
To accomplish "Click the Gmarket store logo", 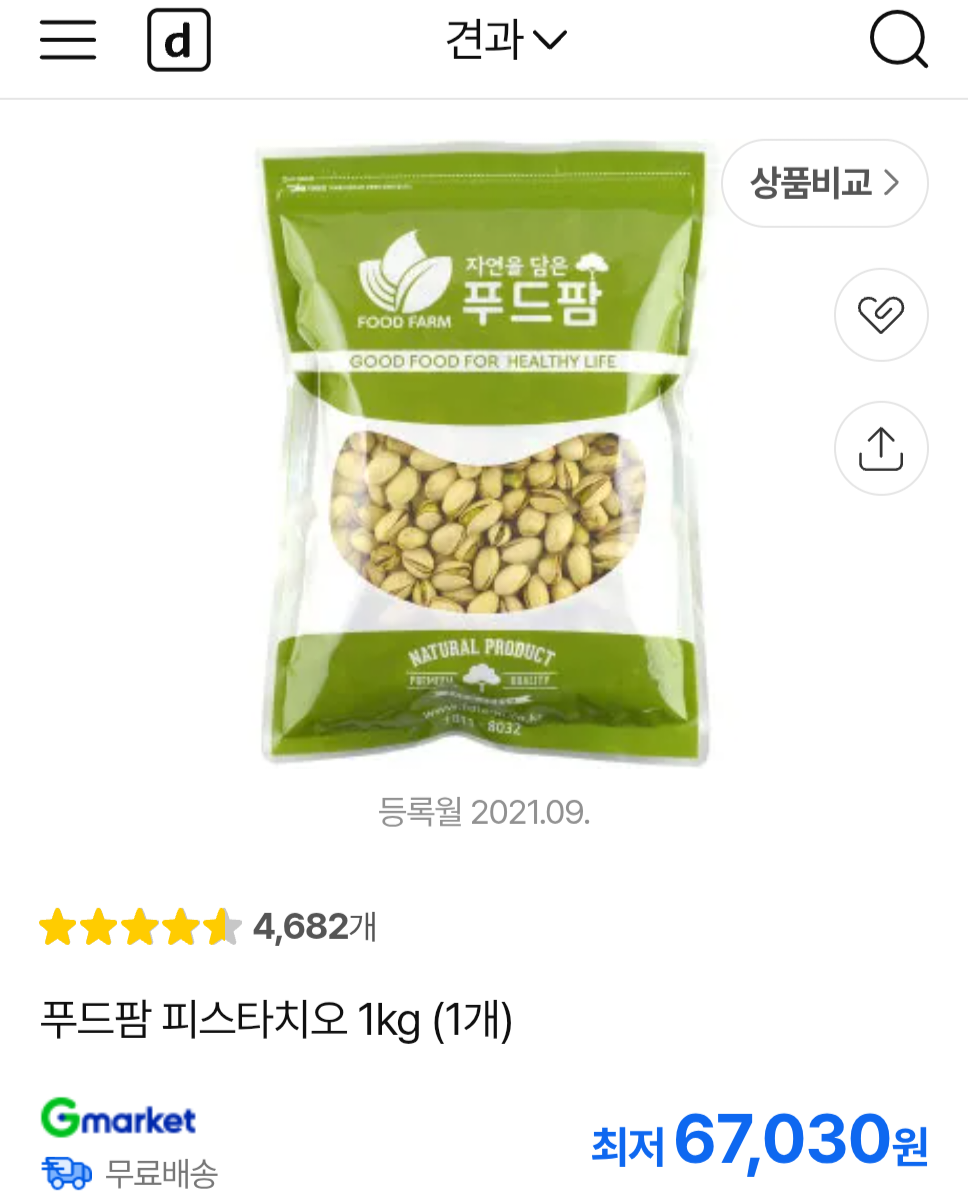I will coord(117,1118).
